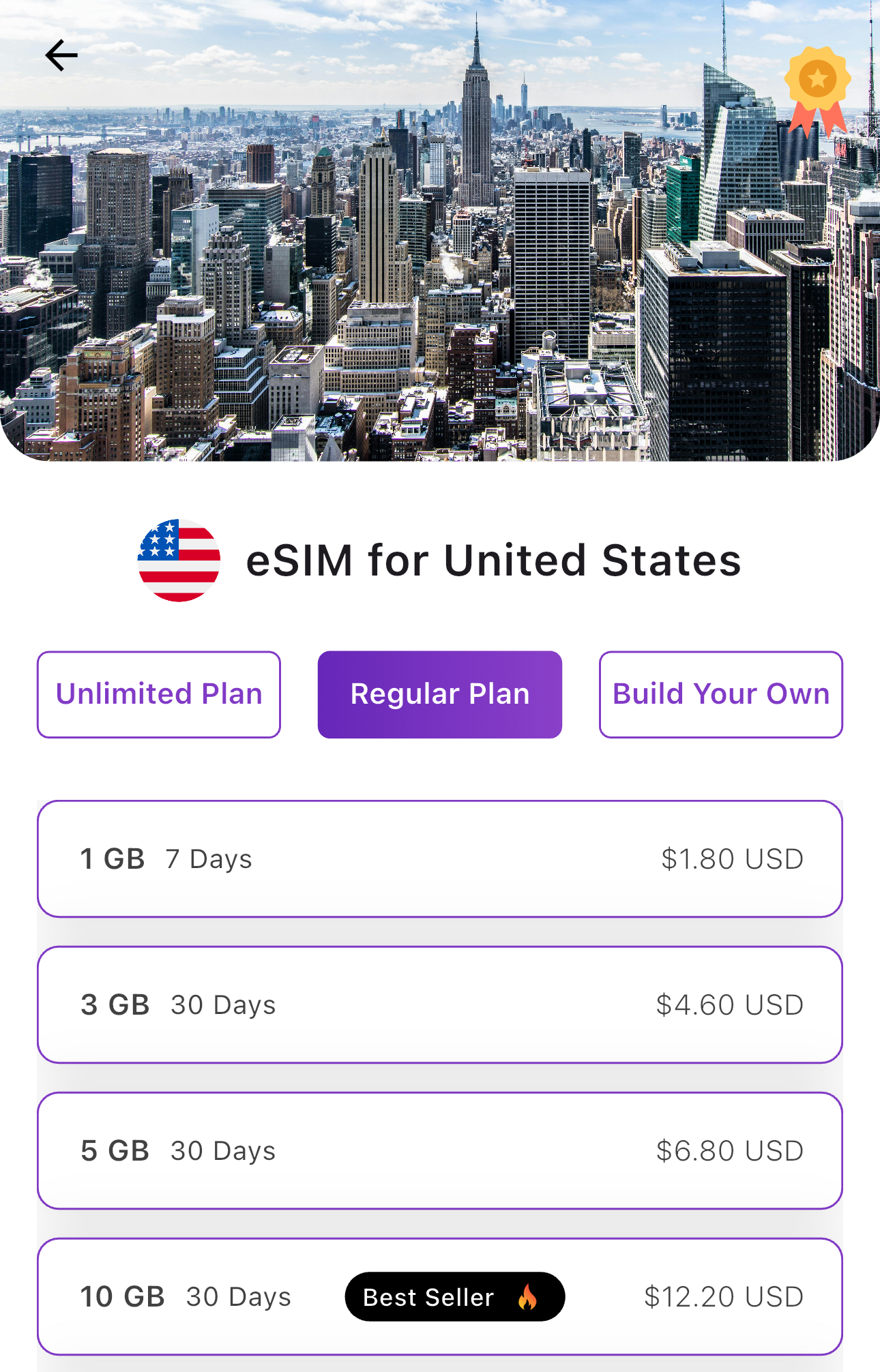880x1372 pixels.
Task: Select the 3 GB 30 Days plan
Action: coord(440,1005)
